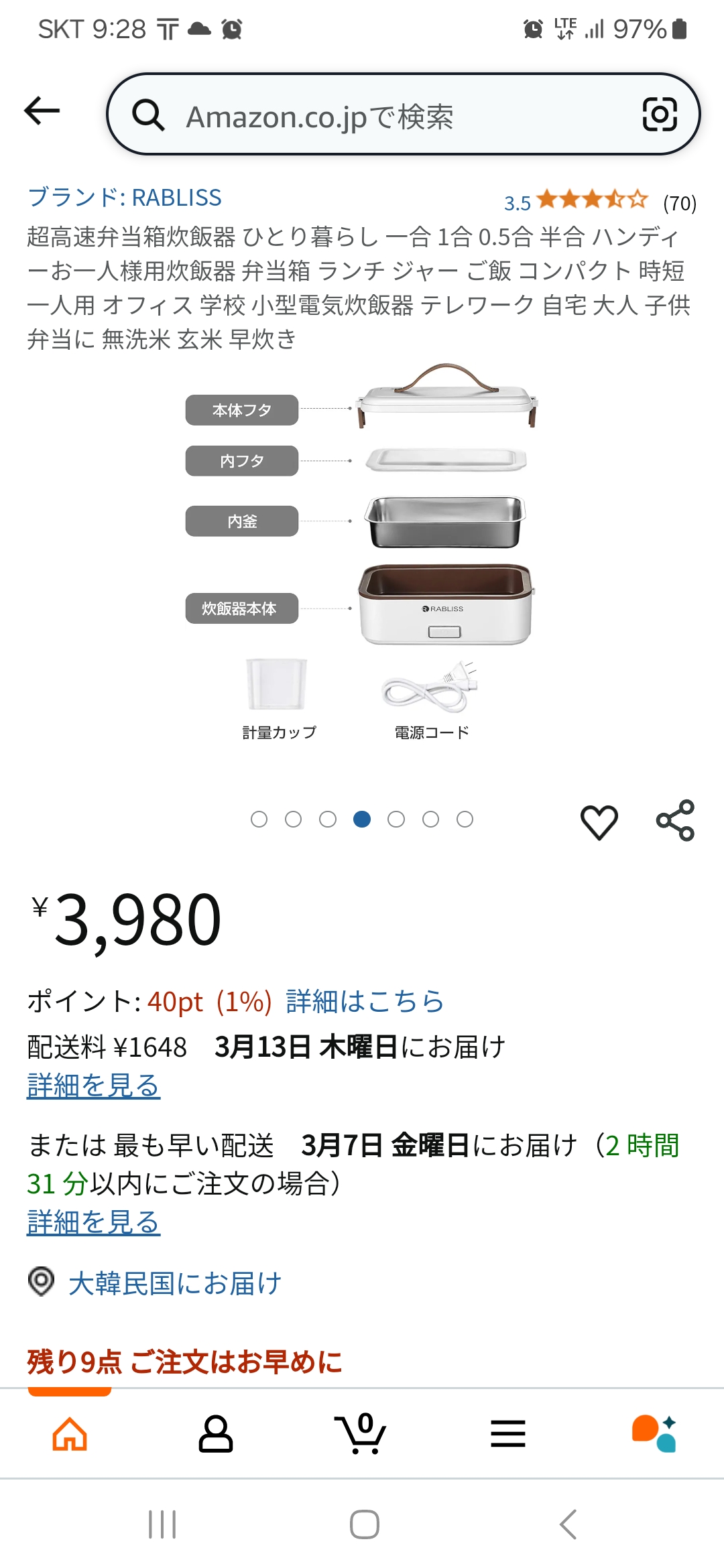724x1568 pixels.
Task: Add product to wishlist with heart icon
Action: pos(599,822)
